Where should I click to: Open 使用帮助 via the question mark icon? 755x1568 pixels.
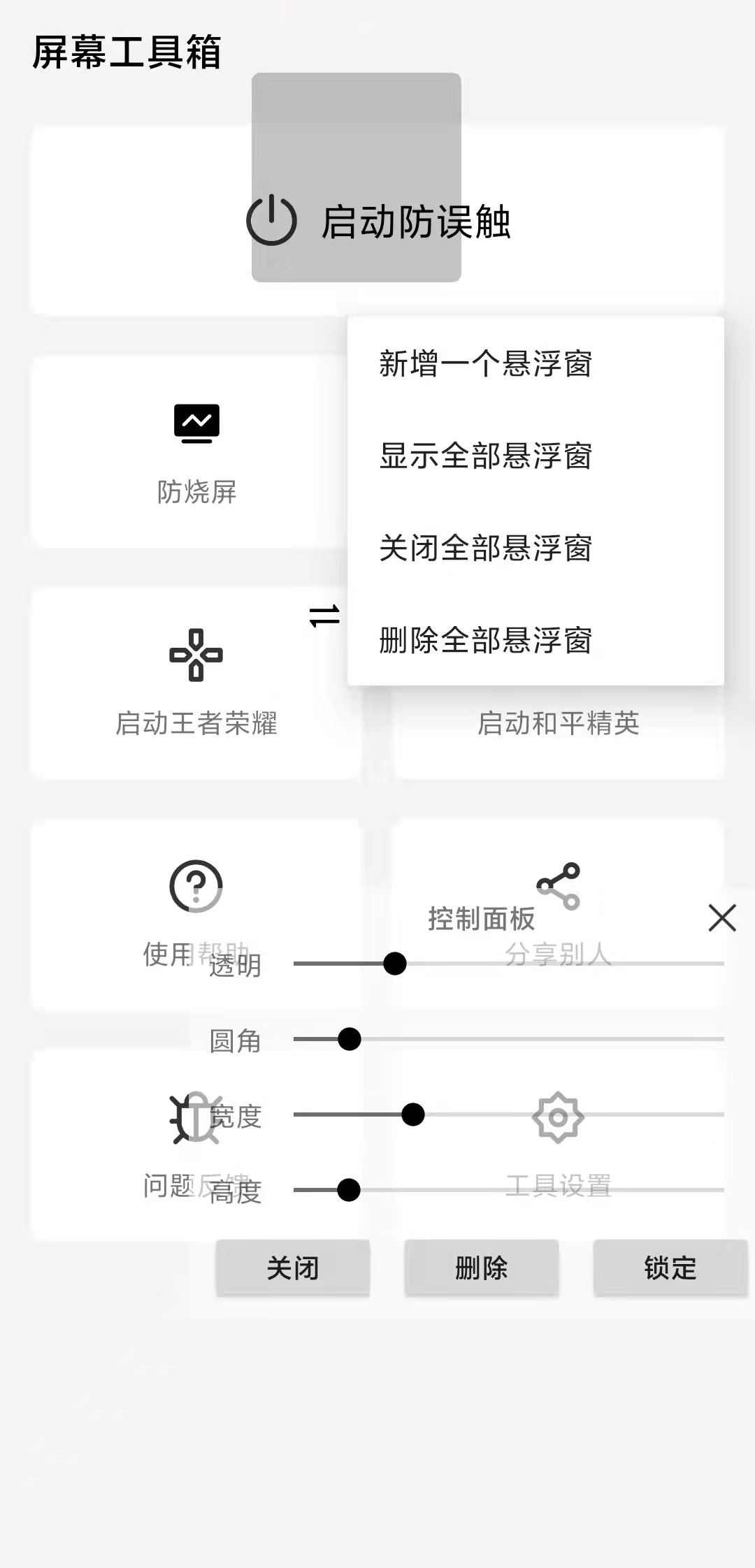196,885
